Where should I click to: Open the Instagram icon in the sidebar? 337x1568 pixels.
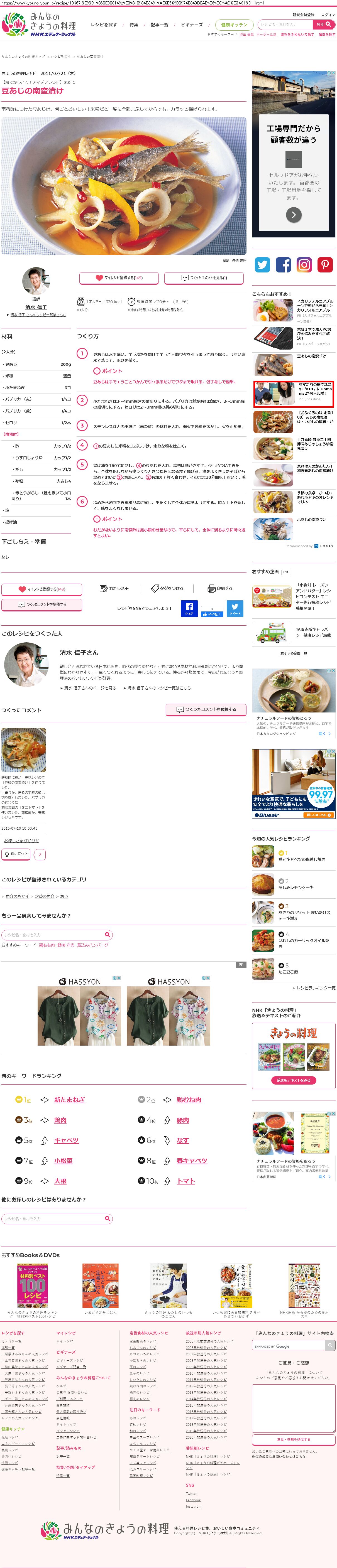click(304, 264)
